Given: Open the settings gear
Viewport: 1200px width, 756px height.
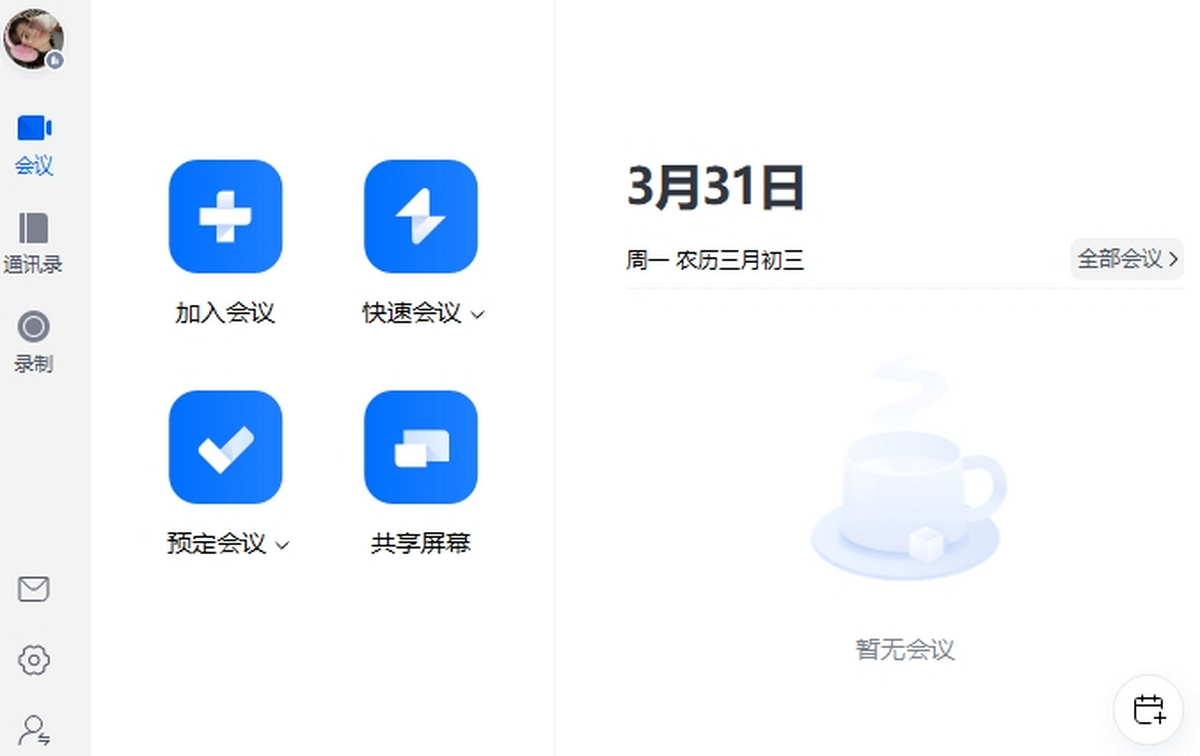Looking at the screenshot, I should click(33, 660).
